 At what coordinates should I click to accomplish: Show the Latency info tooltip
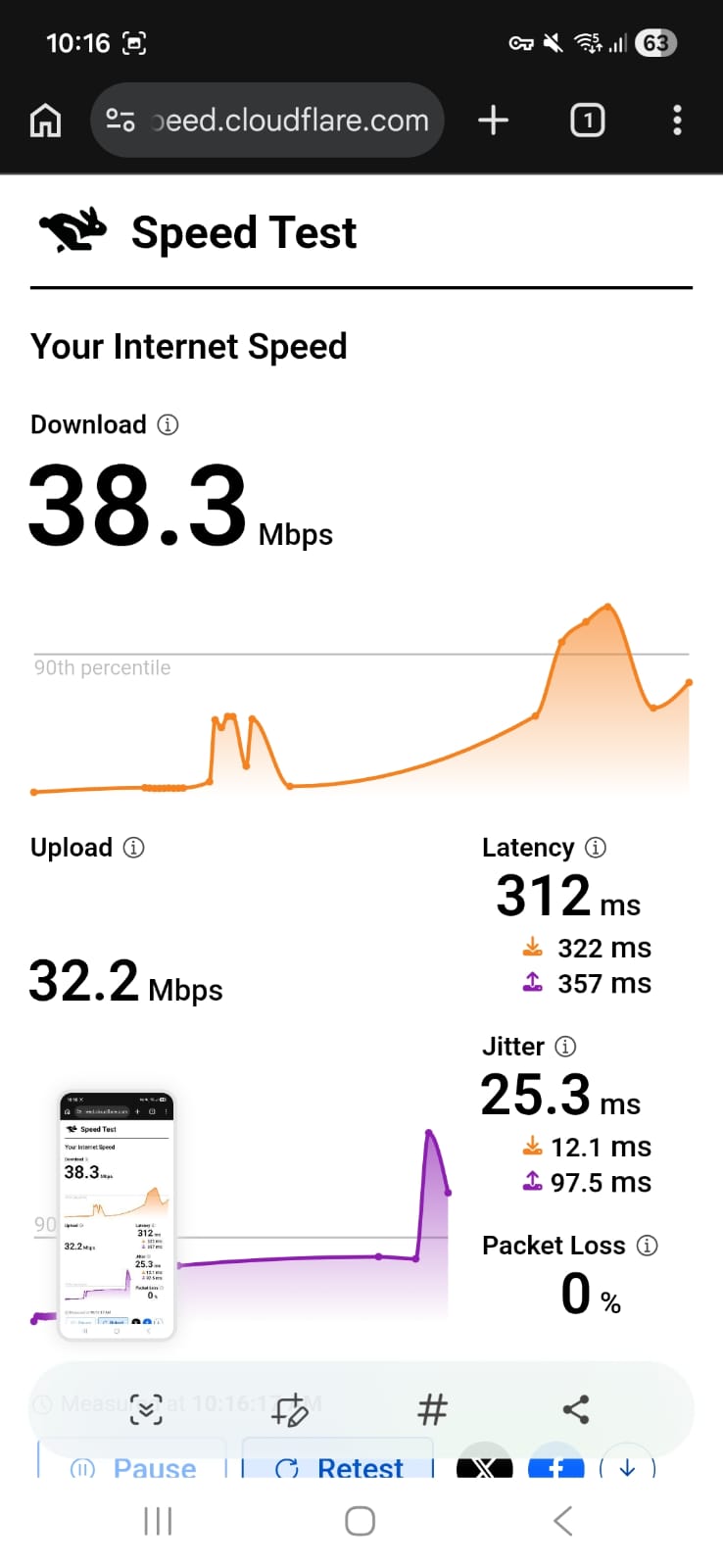tap(596, 848)
